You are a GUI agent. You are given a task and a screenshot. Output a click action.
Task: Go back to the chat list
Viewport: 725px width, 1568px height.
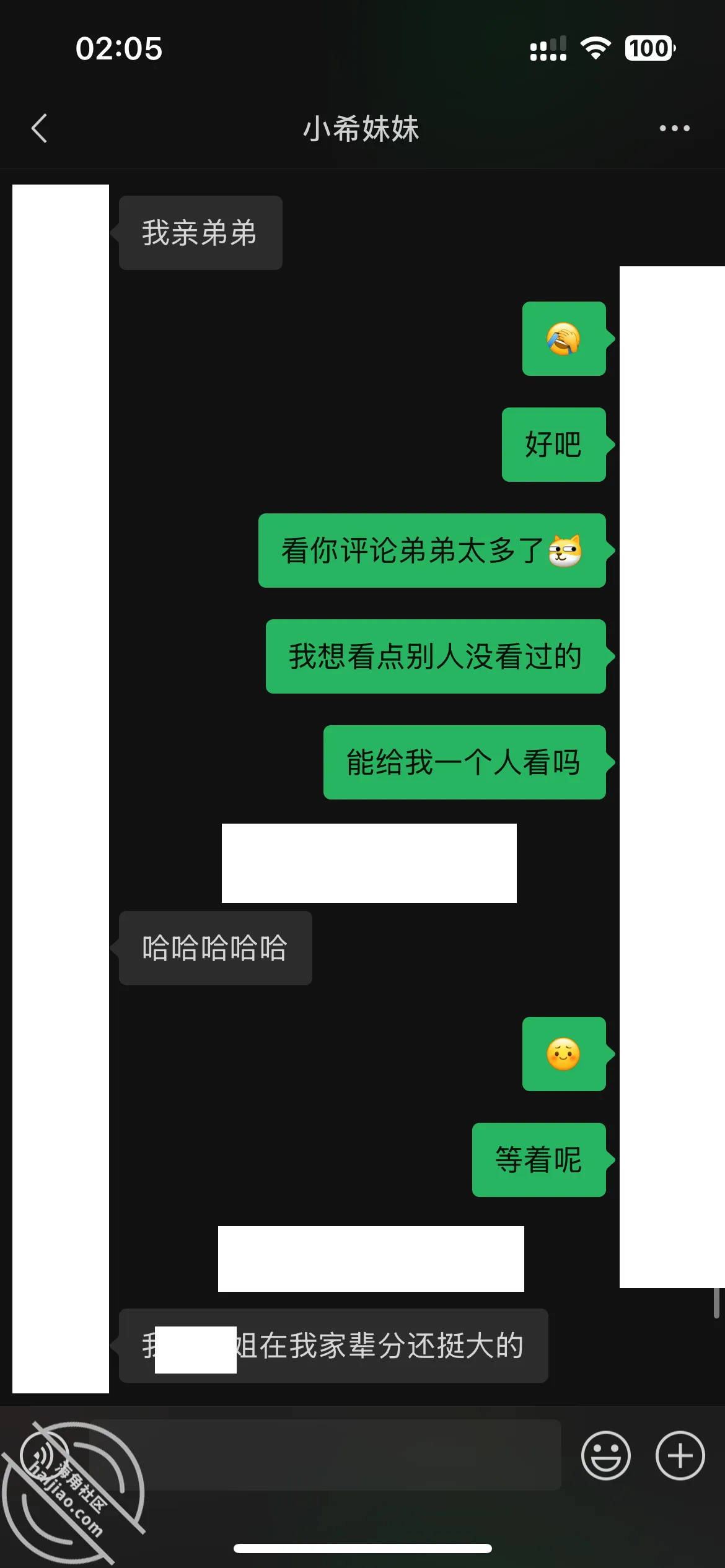[40, 128]
